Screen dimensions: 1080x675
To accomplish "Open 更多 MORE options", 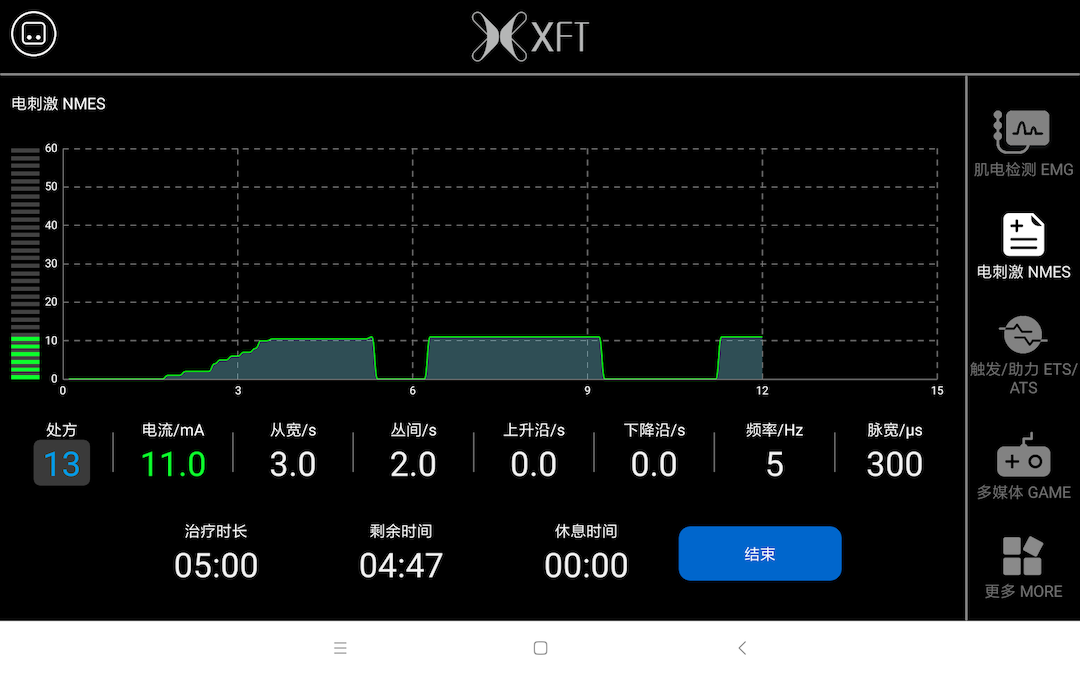I will (1023, 567).
